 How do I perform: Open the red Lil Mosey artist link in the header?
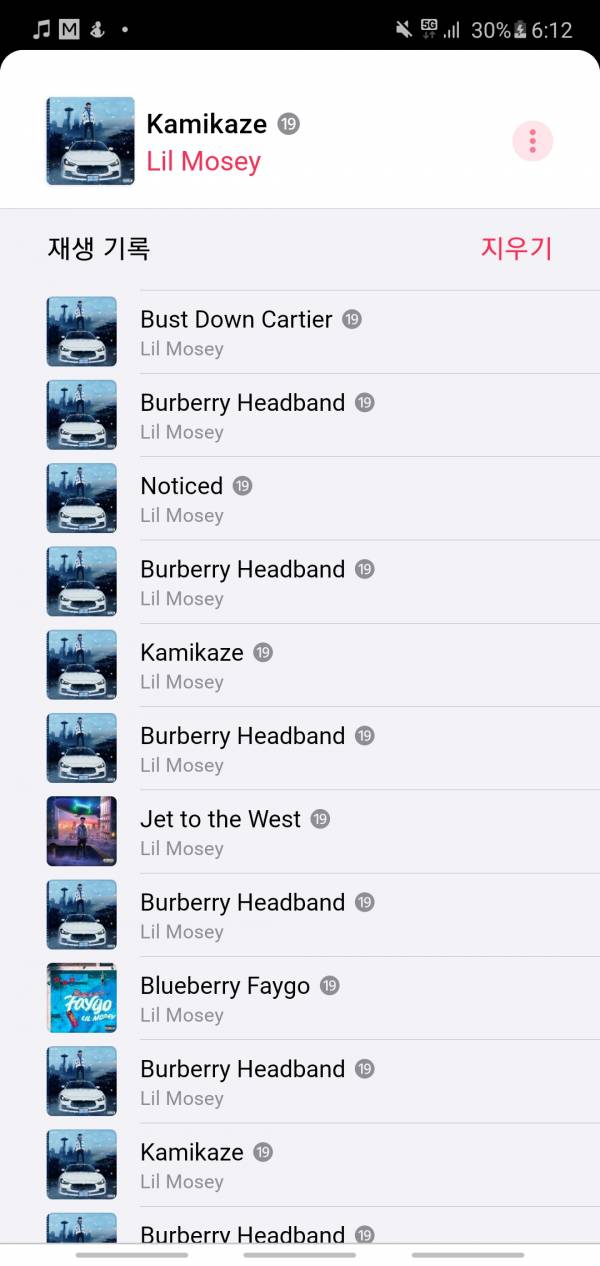pos(203,161)
